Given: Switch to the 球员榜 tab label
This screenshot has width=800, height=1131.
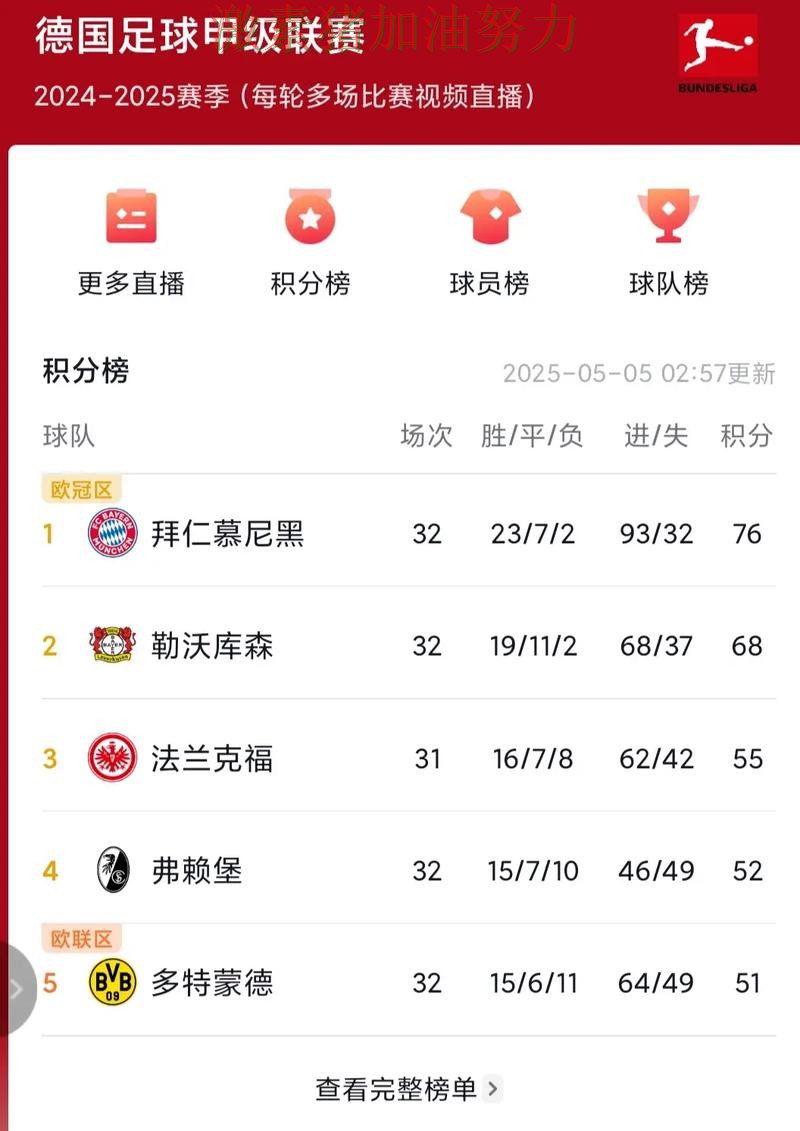Looking at the screenshot, I should pyautogui.click(x=488, y=283).
